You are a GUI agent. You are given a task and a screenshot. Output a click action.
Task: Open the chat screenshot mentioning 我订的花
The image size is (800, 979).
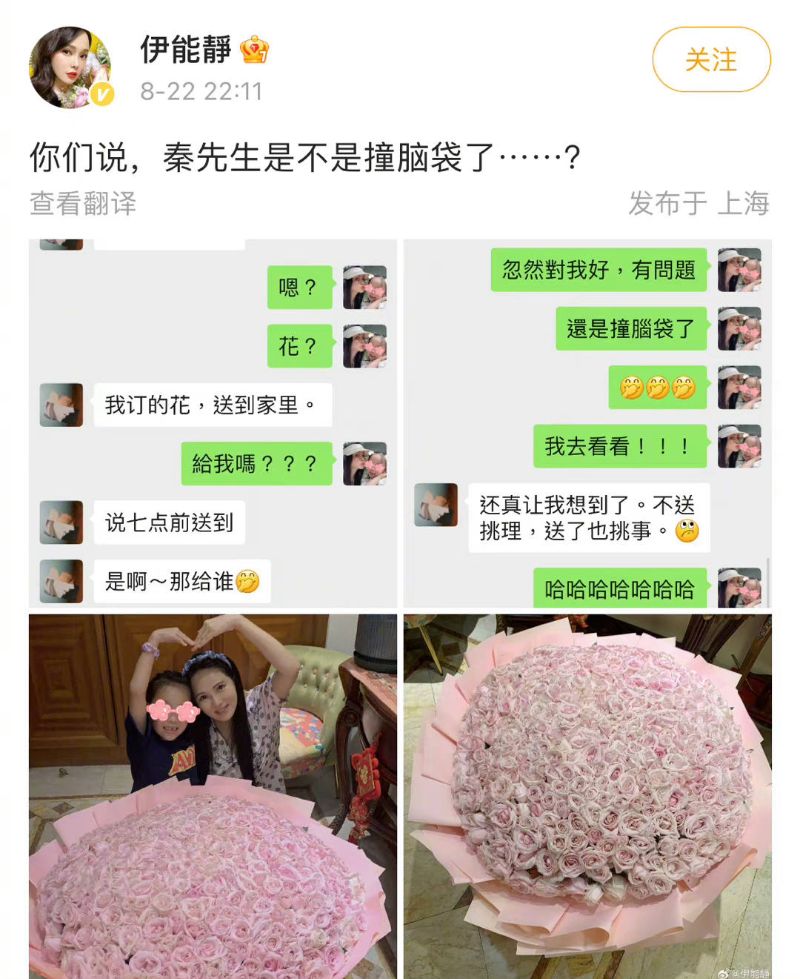pos(212,423)
